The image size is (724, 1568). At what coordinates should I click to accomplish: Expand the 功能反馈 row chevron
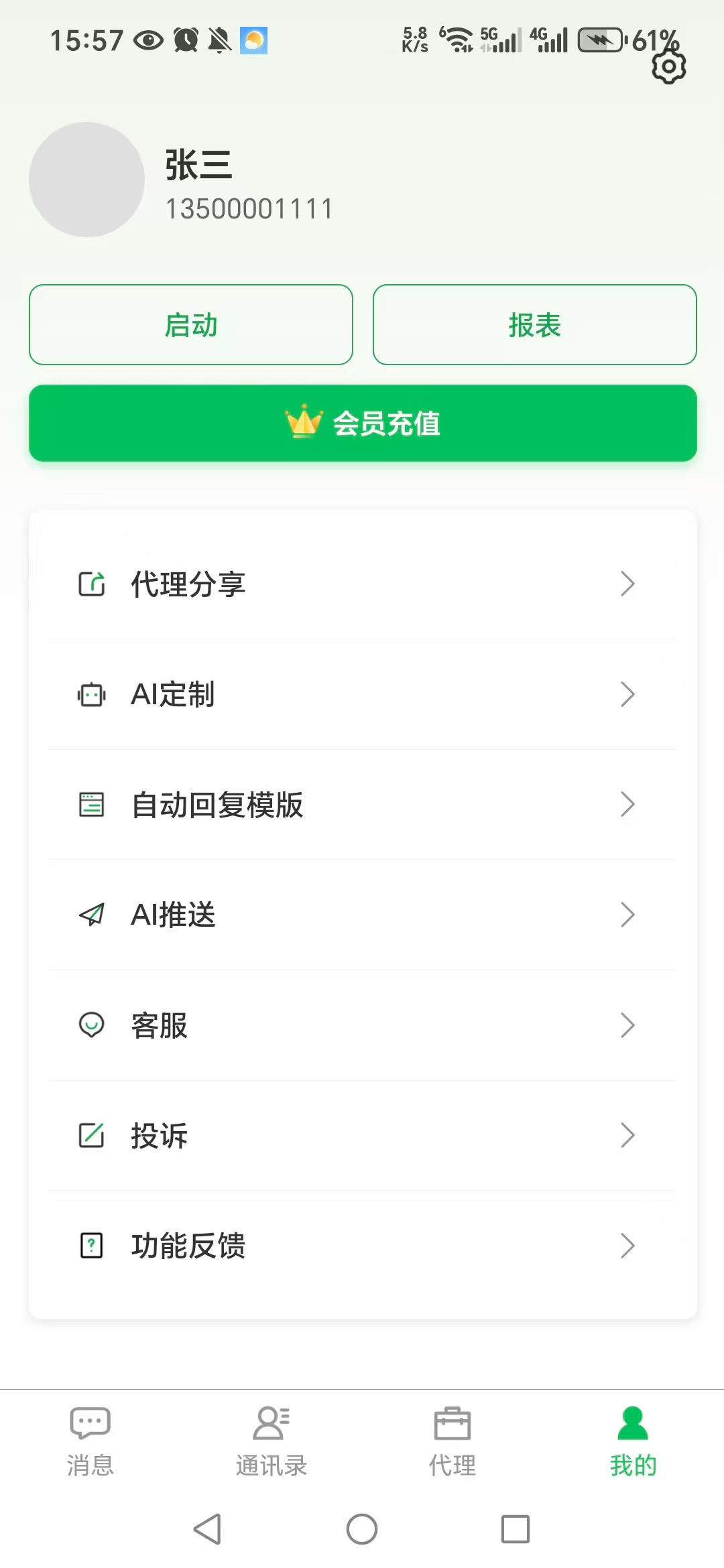[627, 1245]
